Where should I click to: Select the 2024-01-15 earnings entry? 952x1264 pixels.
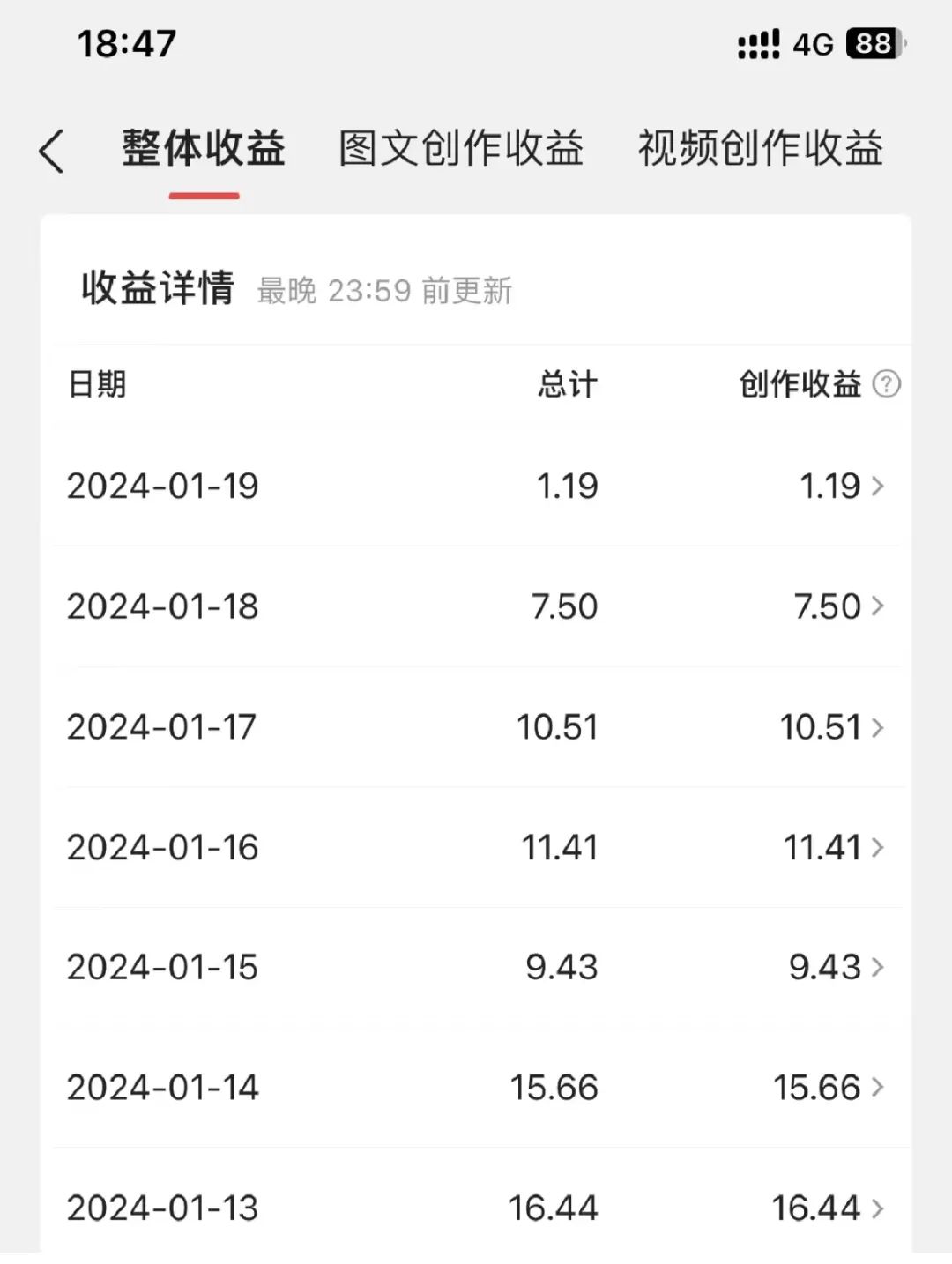point(476,966)
